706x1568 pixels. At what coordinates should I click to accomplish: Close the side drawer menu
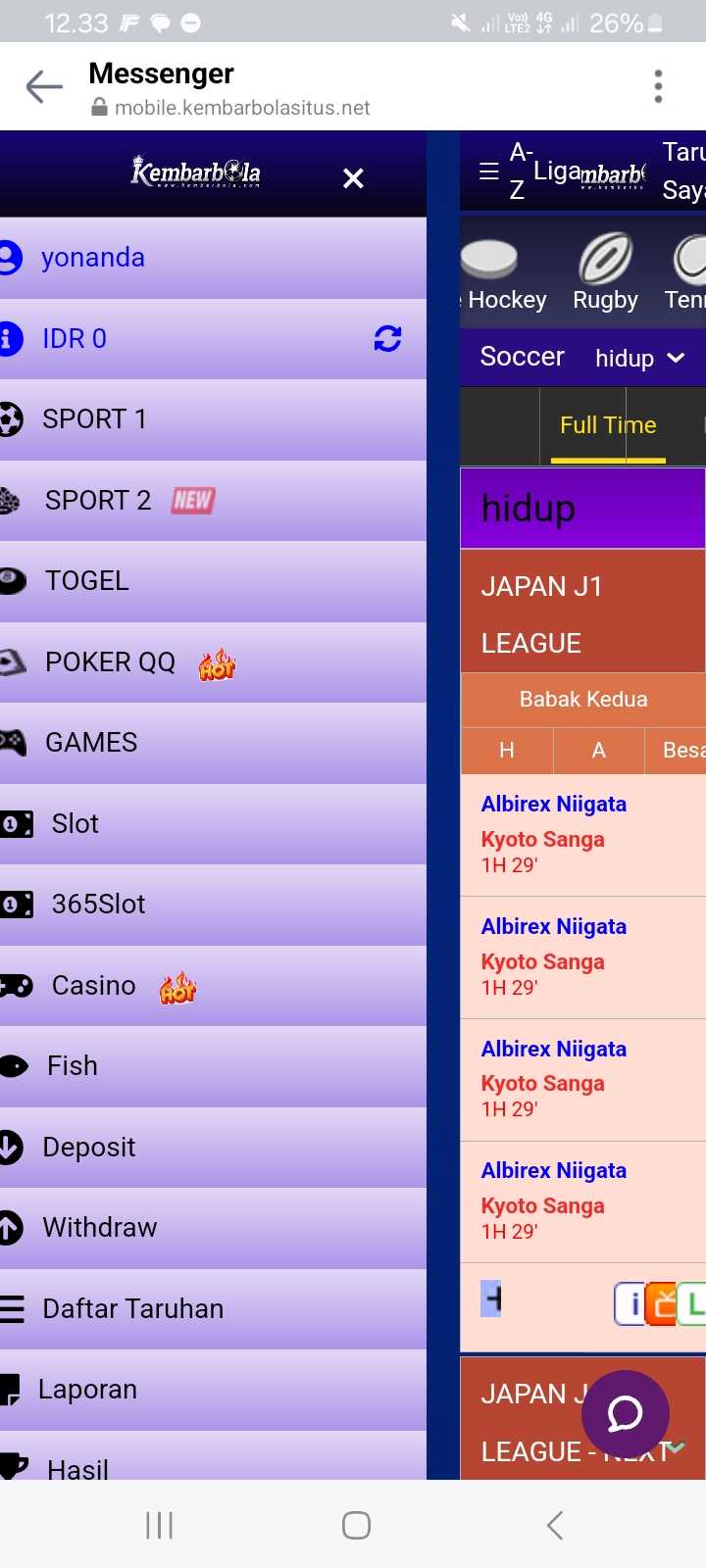353,178
